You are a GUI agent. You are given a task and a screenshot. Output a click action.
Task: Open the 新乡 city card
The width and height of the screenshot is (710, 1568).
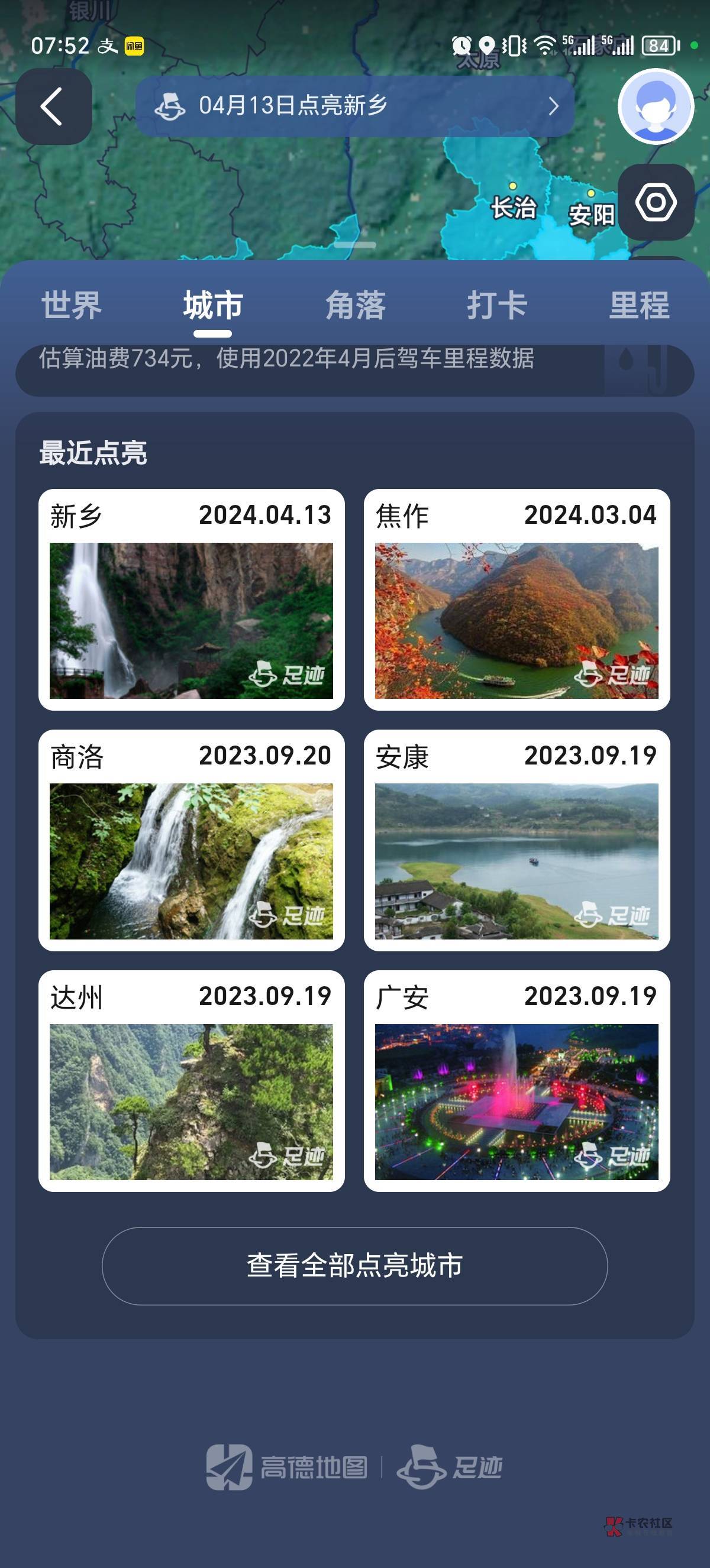tap(191, 600)
